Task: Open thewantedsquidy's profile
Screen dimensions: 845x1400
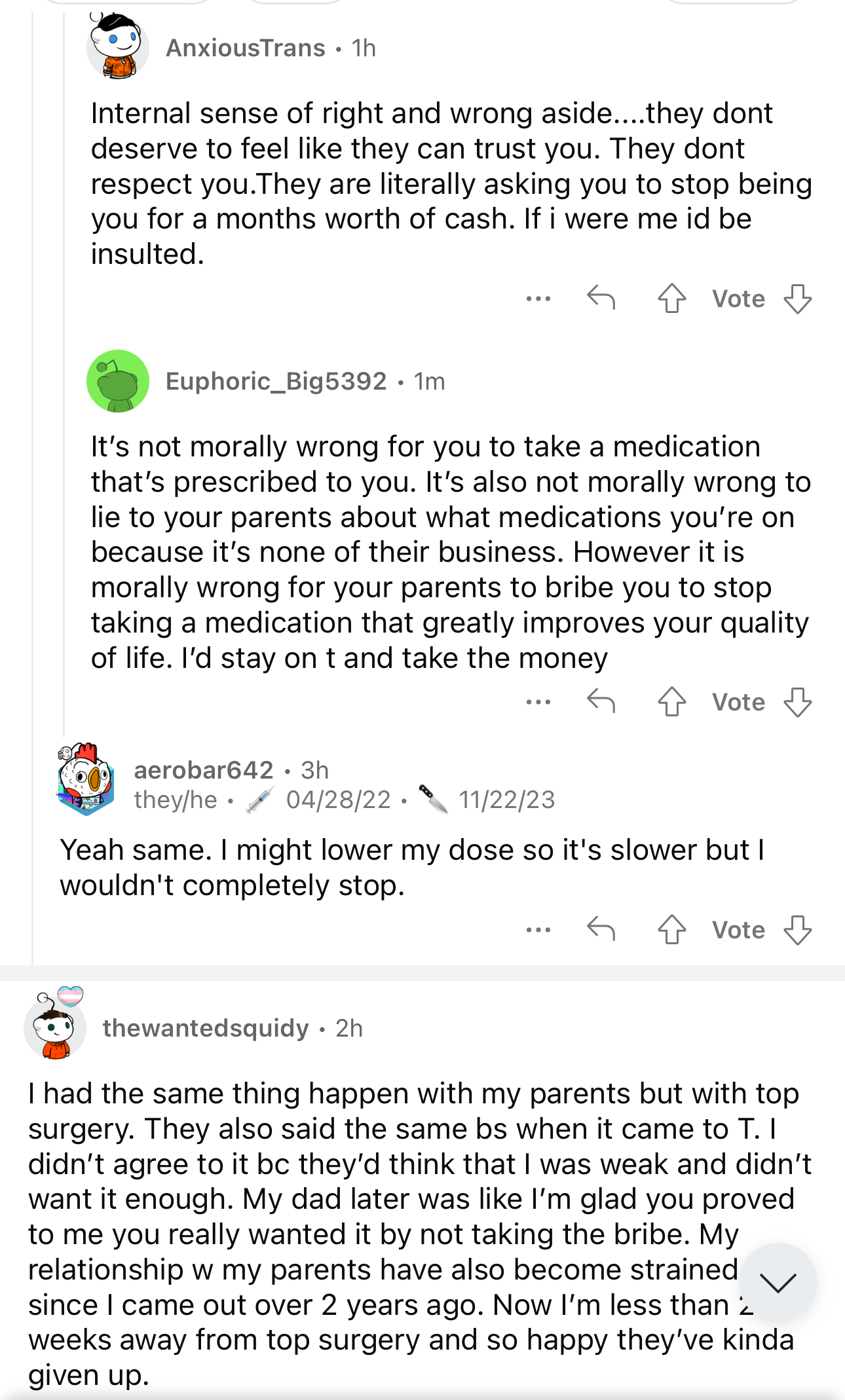Action: (205, 1028)
